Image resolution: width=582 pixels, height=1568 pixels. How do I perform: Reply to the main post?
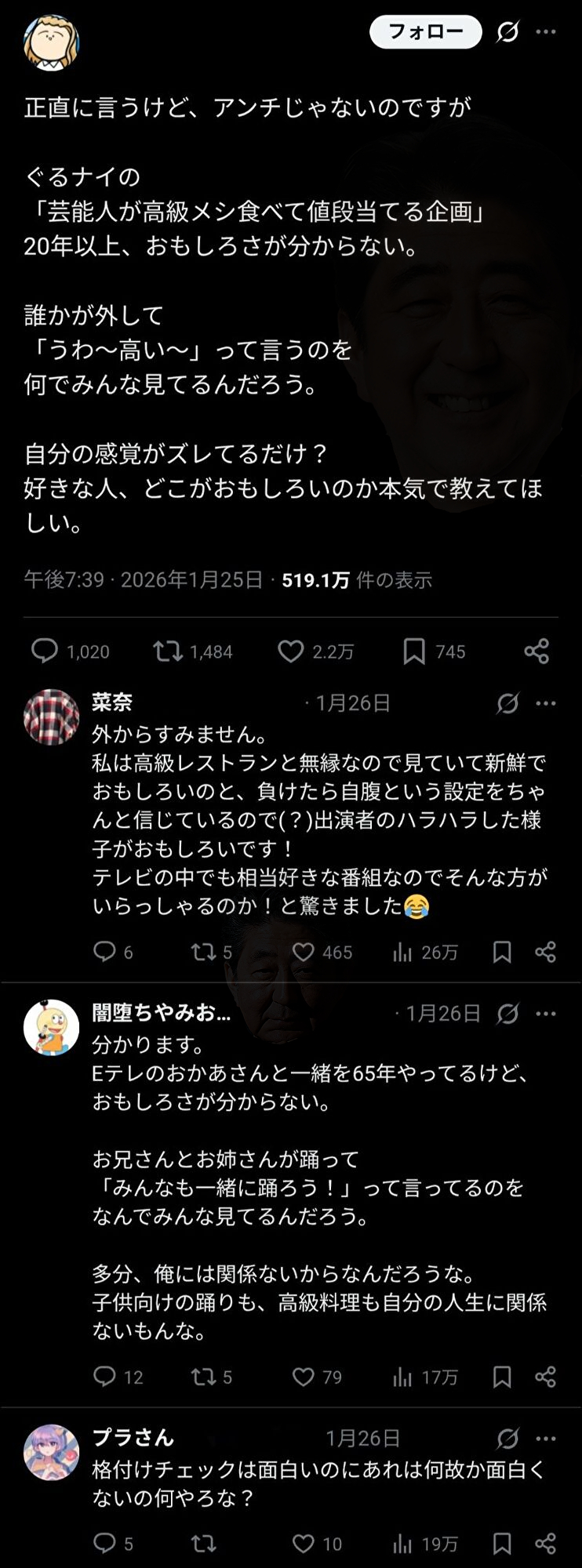[44, 652]
